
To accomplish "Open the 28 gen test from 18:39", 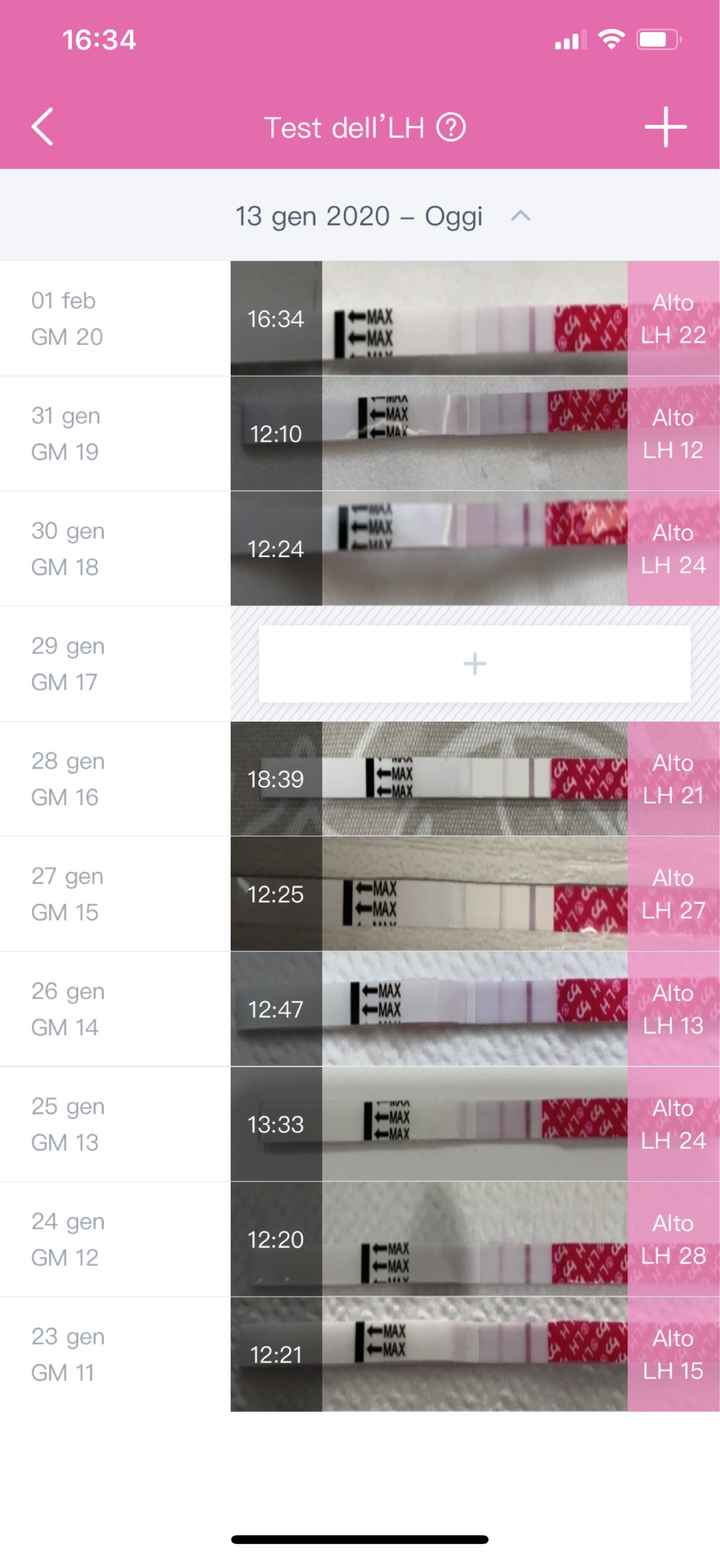I will [474, 779].
